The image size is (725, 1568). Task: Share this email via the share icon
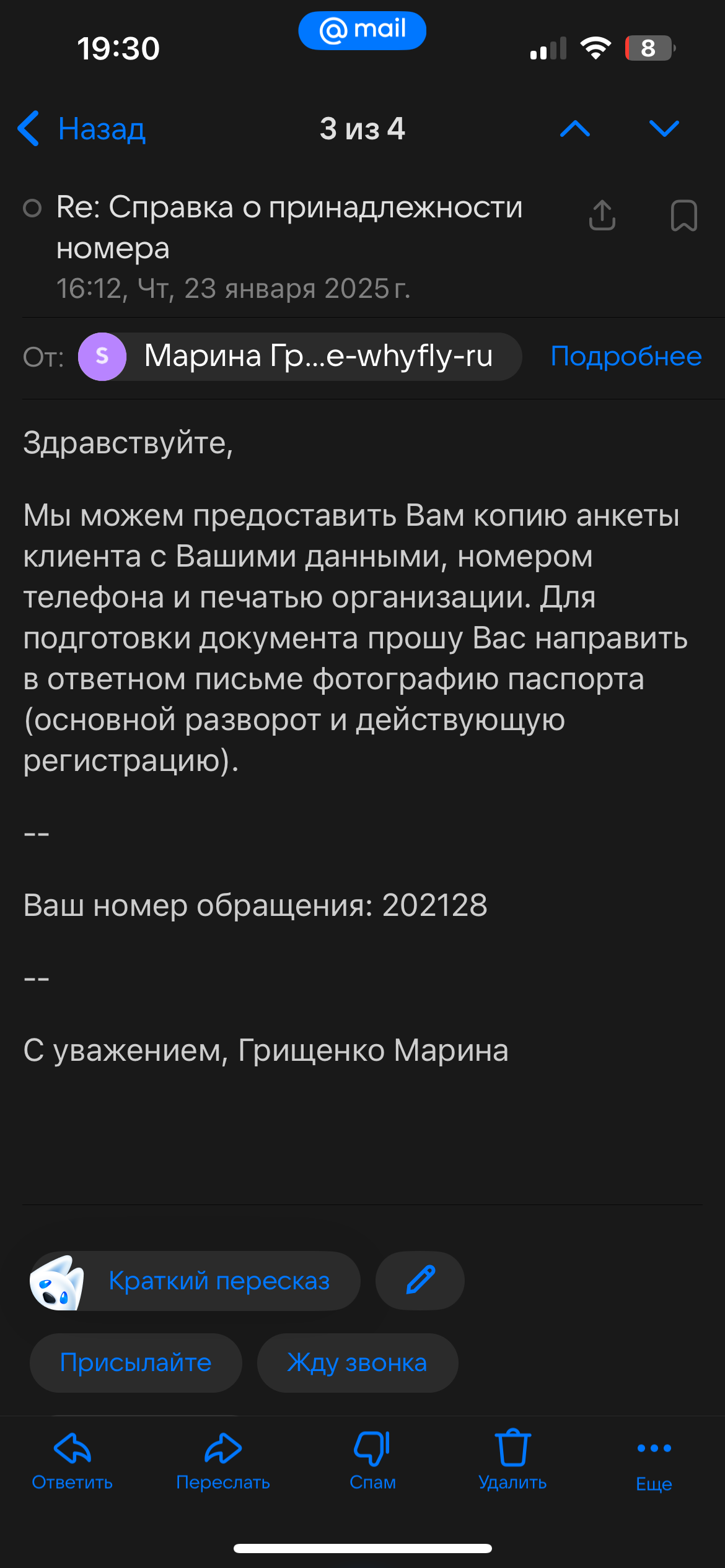[x=602, y=216]
